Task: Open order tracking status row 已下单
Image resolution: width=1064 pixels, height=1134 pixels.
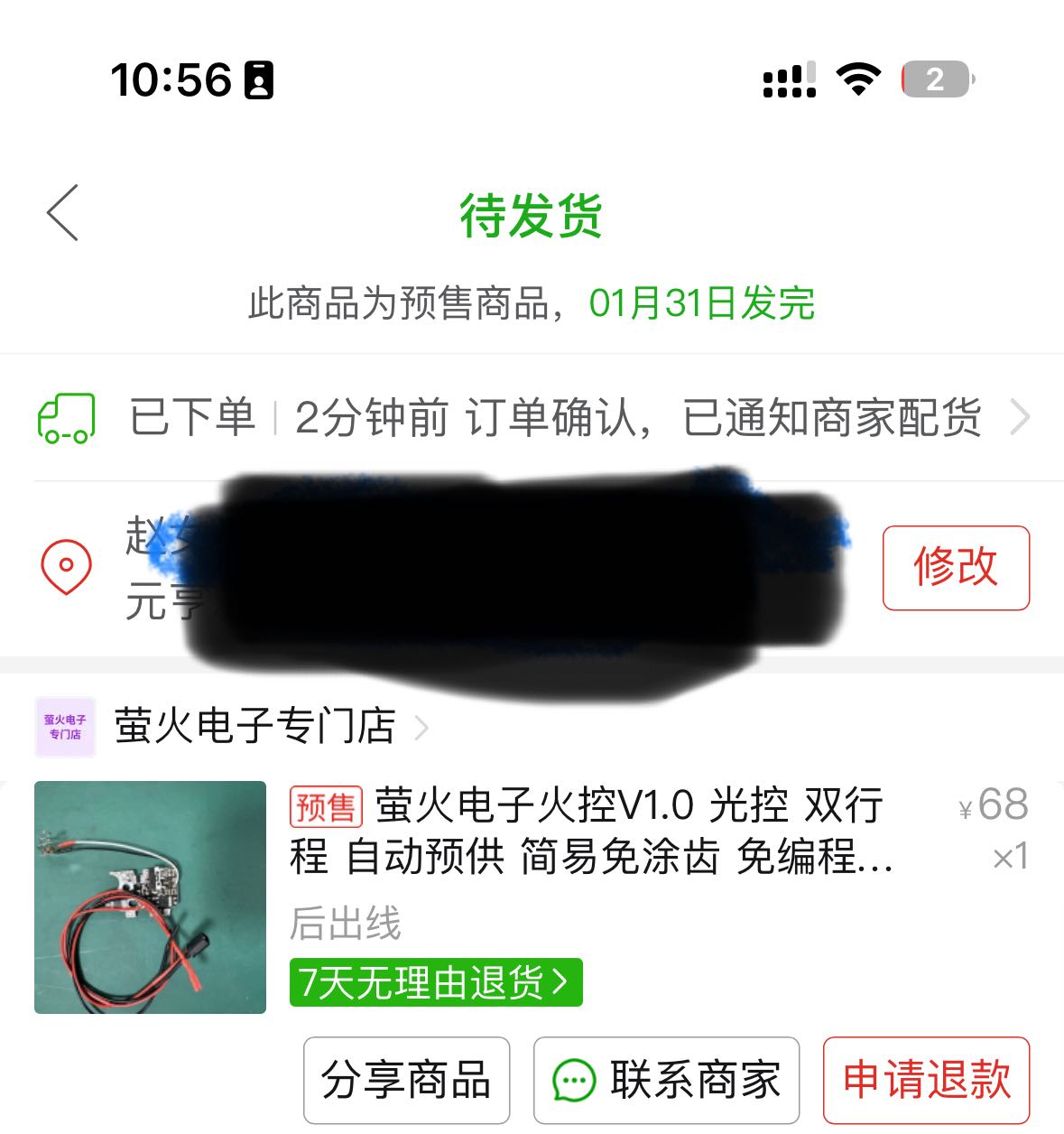Action: tap(532, 418)
